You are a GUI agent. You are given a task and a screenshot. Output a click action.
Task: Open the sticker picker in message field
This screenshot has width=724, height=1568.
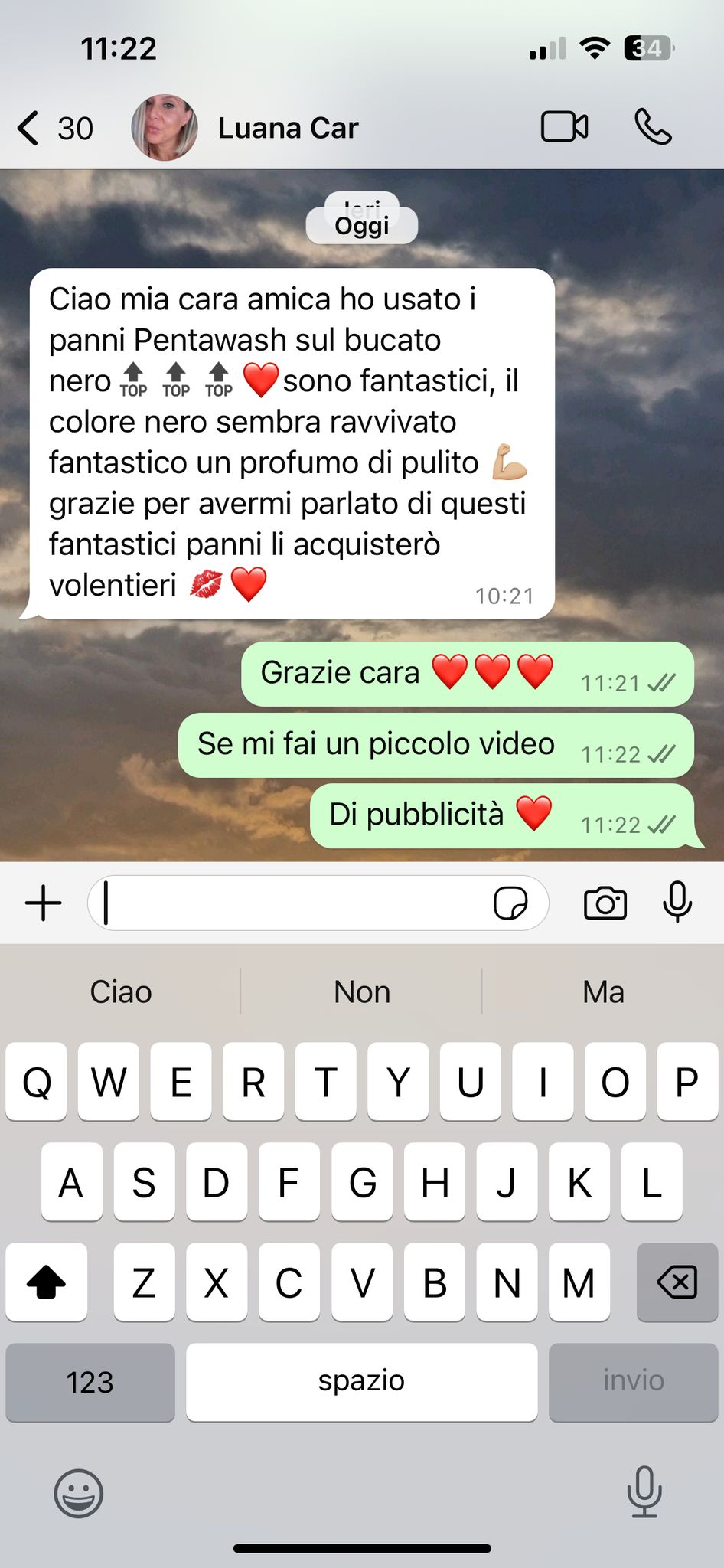tap(510, 903)
